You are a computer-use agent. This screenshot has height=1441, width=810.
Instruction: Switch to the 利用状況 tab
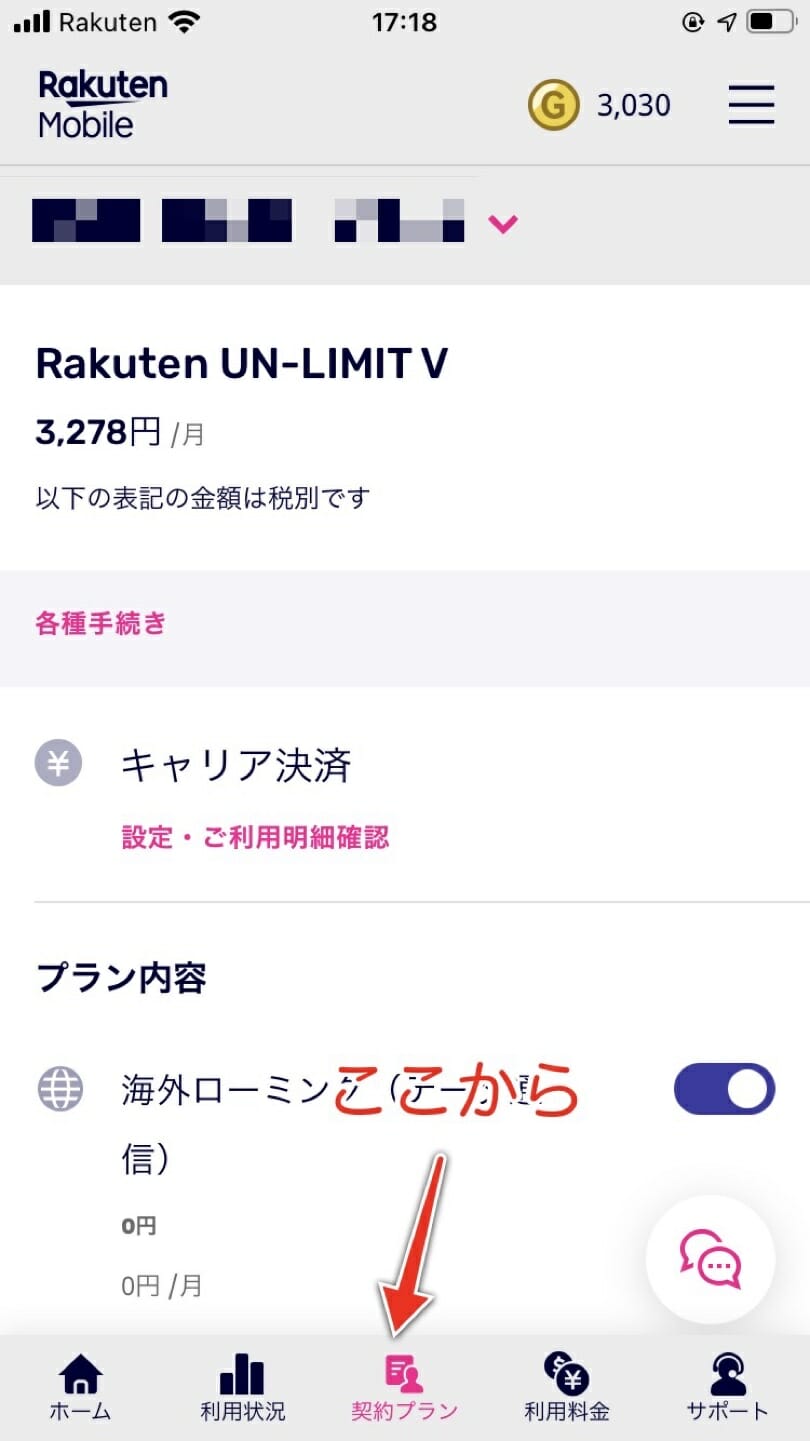click(x=242, y=1388)
